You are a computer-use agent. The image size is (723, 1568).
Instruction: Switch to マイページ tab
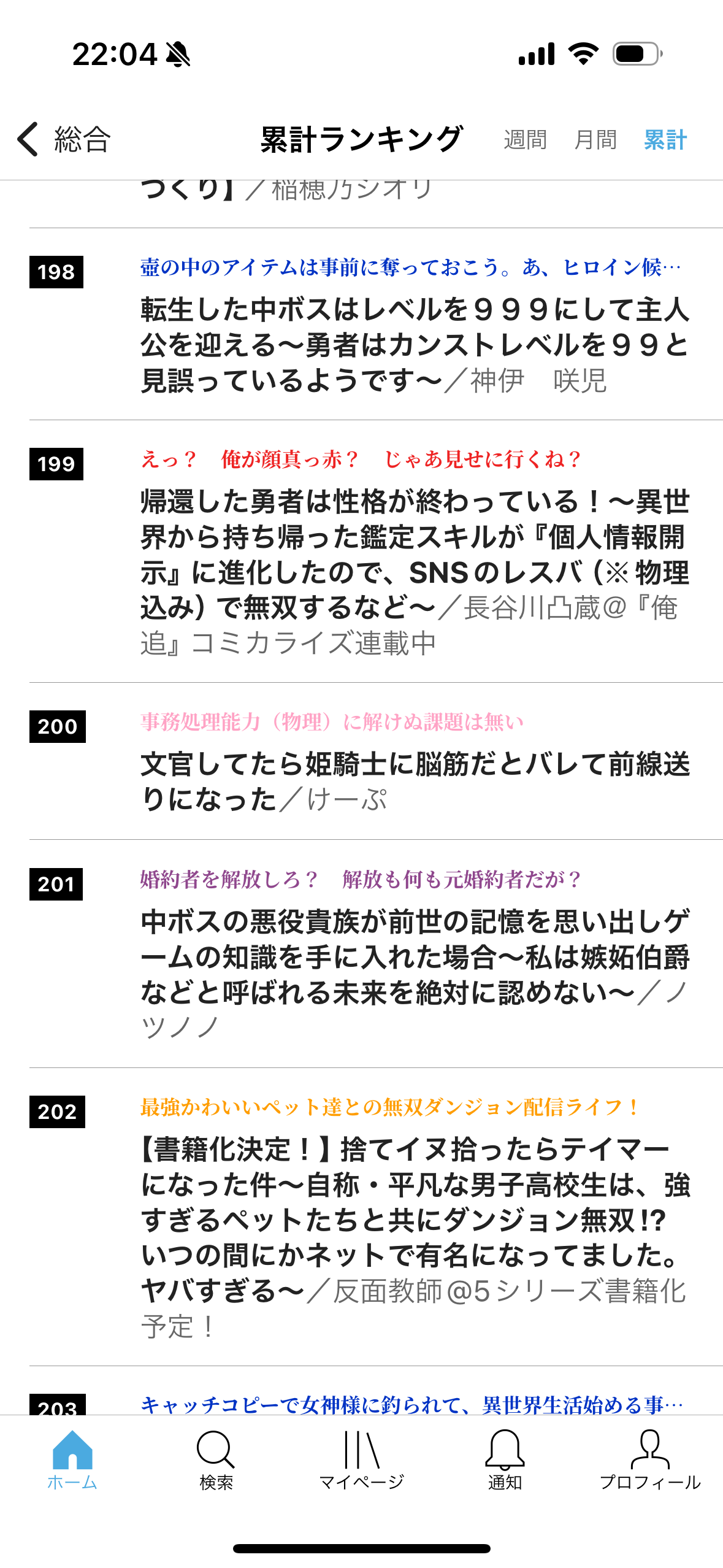coord(361,1460)
